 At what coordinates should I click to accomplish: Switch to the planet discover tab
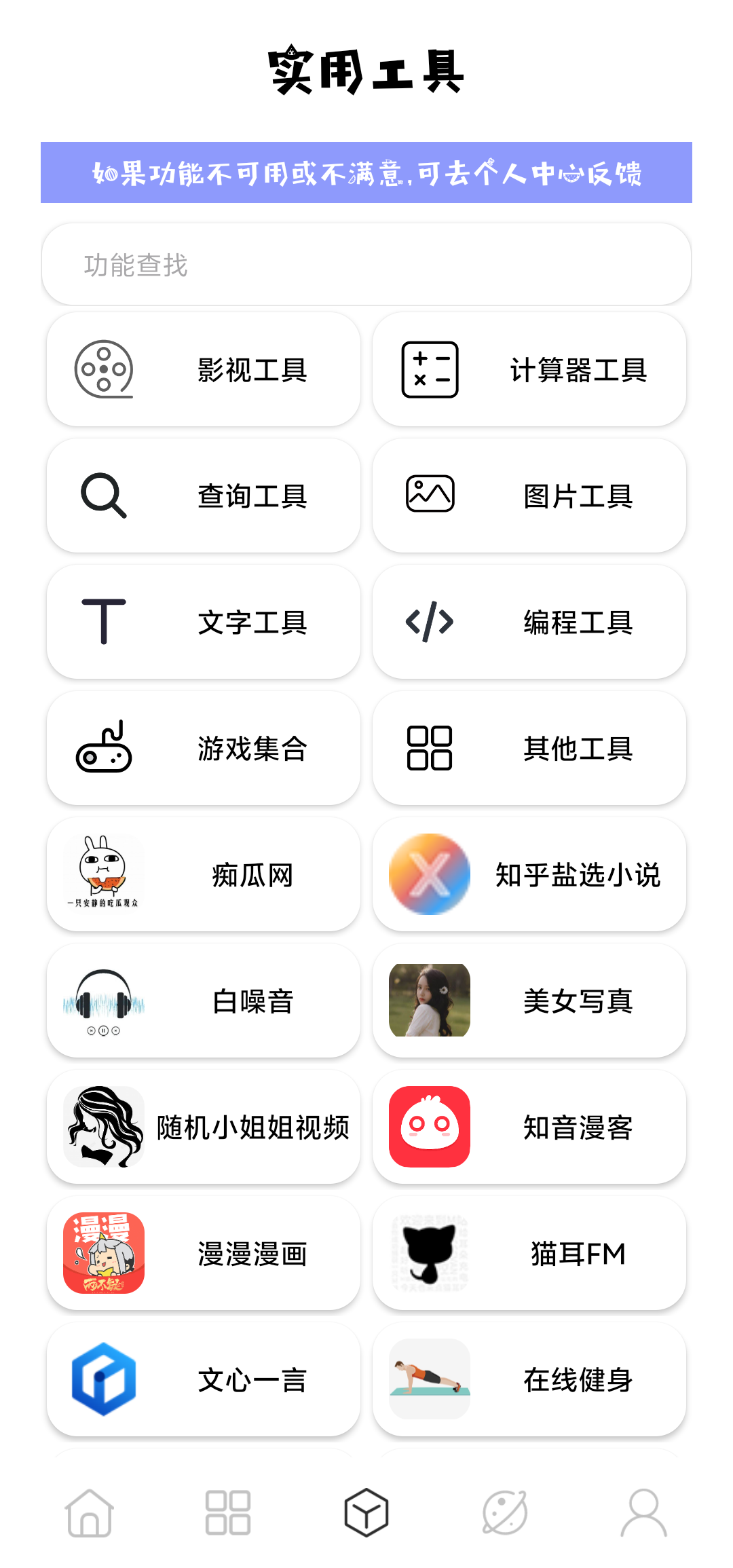[505, 1513]
